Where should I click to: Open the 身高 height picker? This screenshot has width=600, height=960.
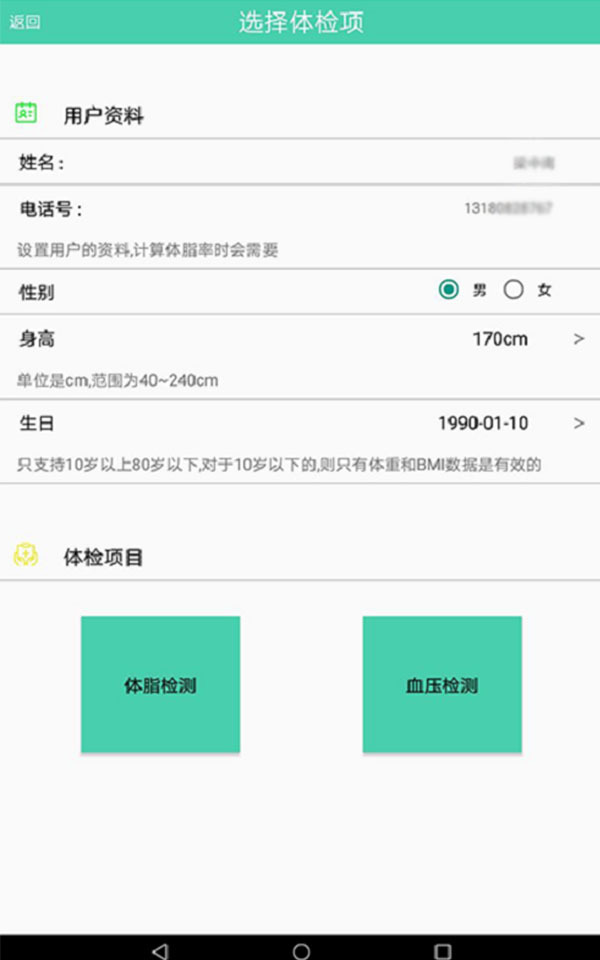[x=500, y=339]
